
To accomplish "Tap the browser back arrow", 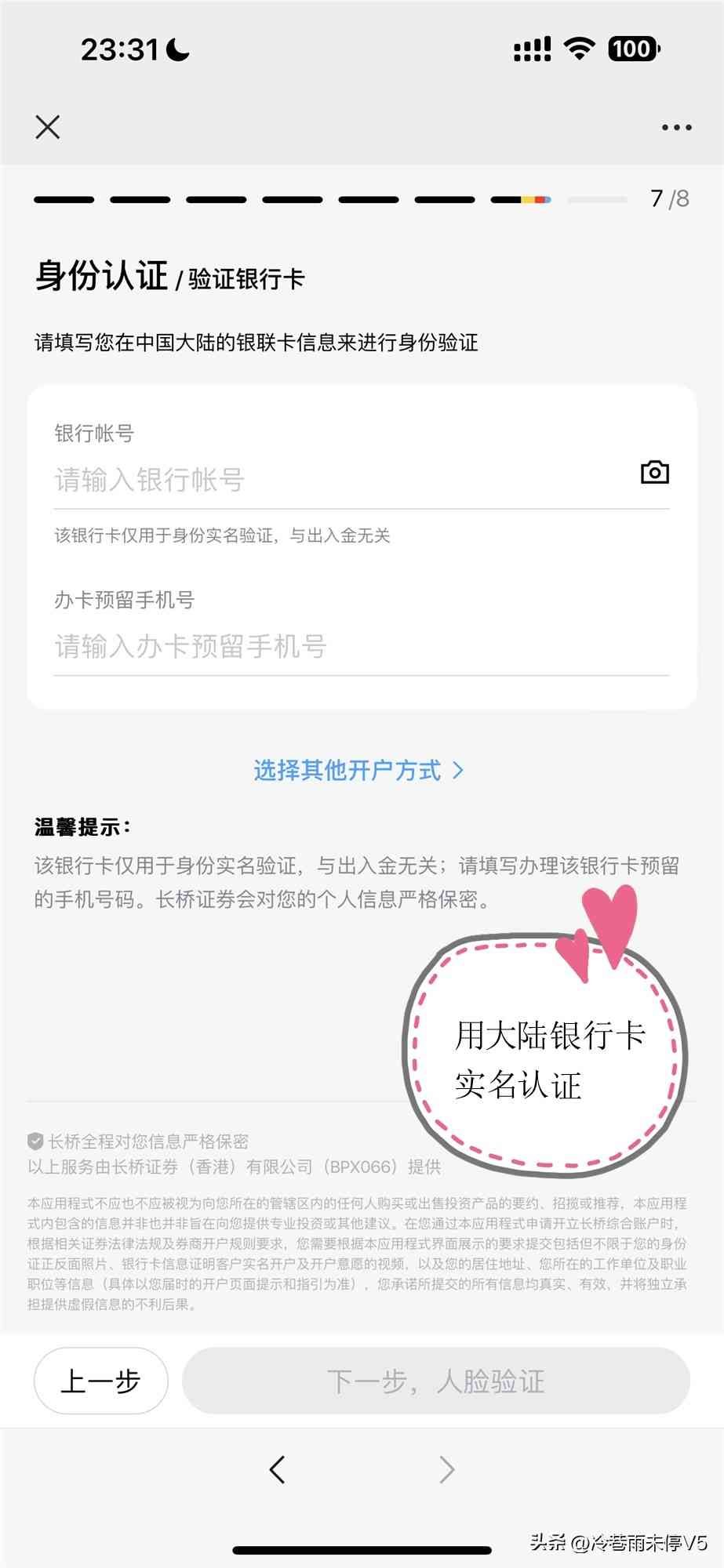I will pos(277,1469).
